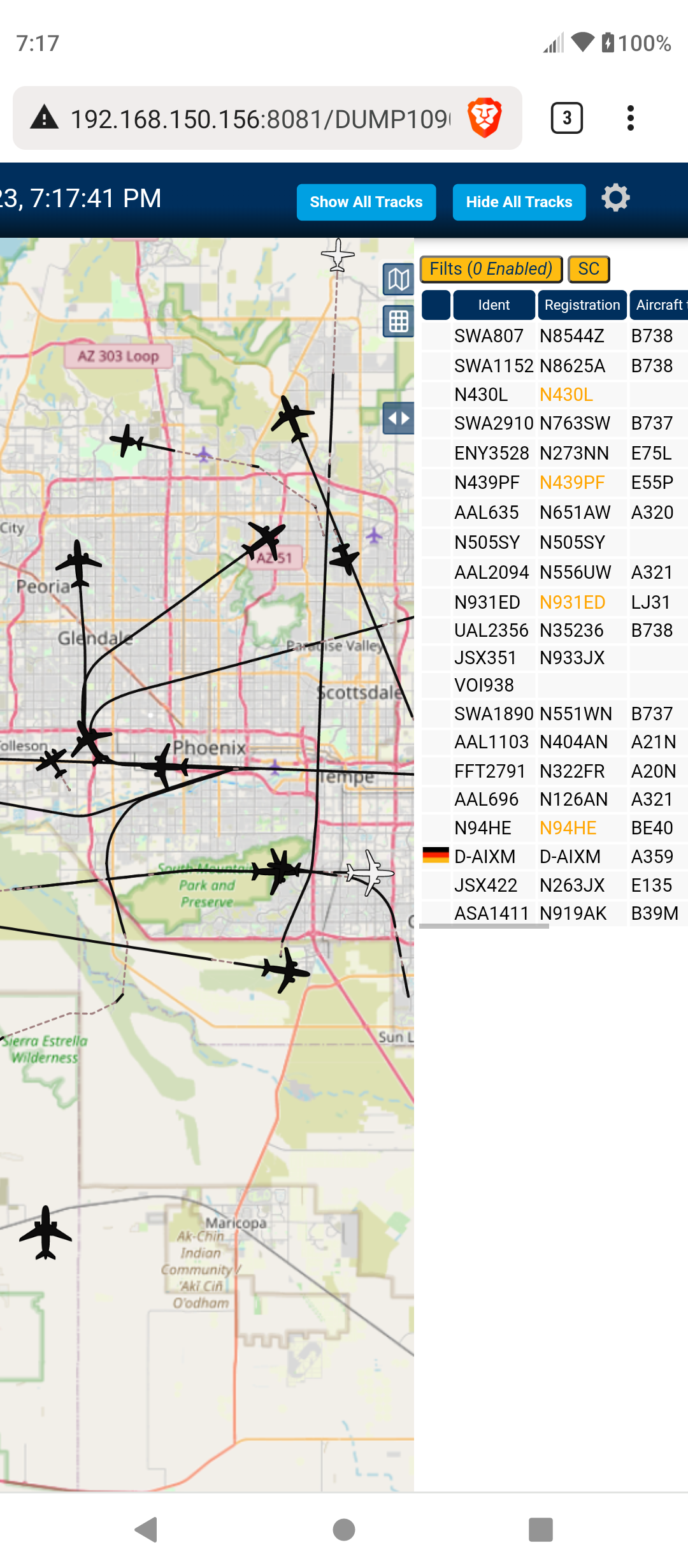Tap Hide All Tracks button
The height and width of the screenshot is (1568, 688).
(x=519, y=202)
